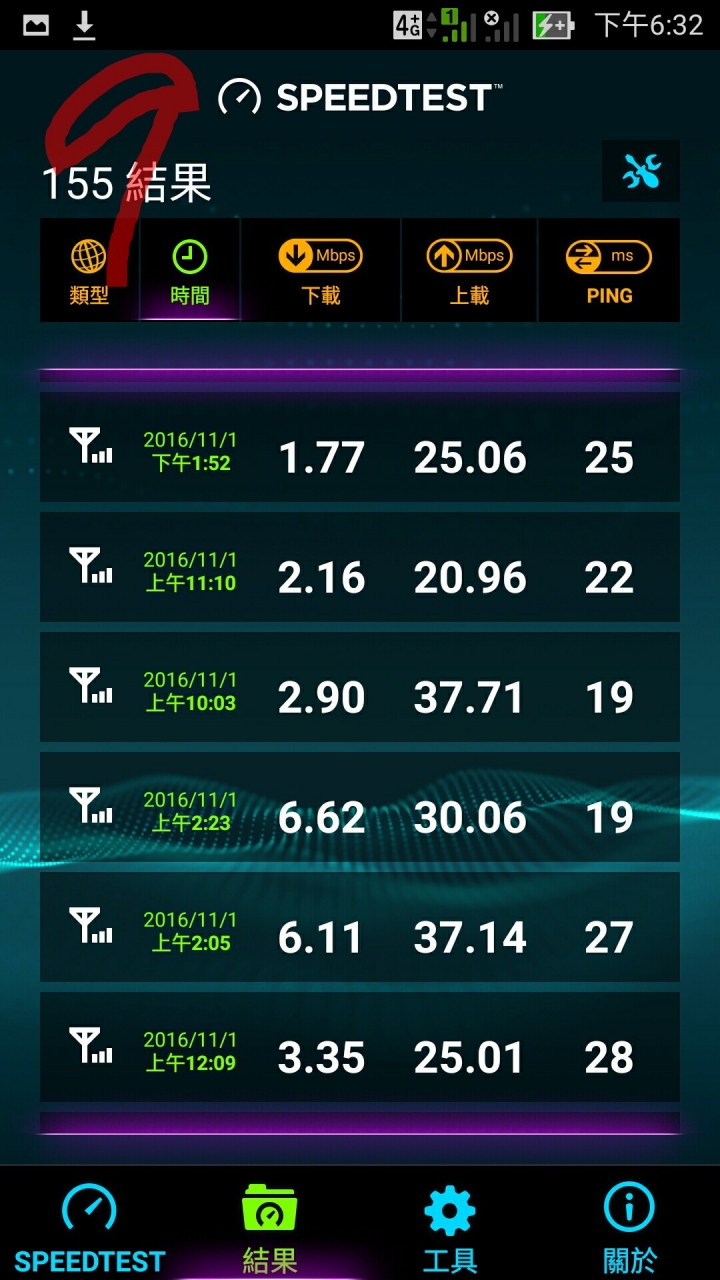View details of the 上午2:23 result
Screen dimensions: 720x1280
pyautogui.click(x=360, y=807)
